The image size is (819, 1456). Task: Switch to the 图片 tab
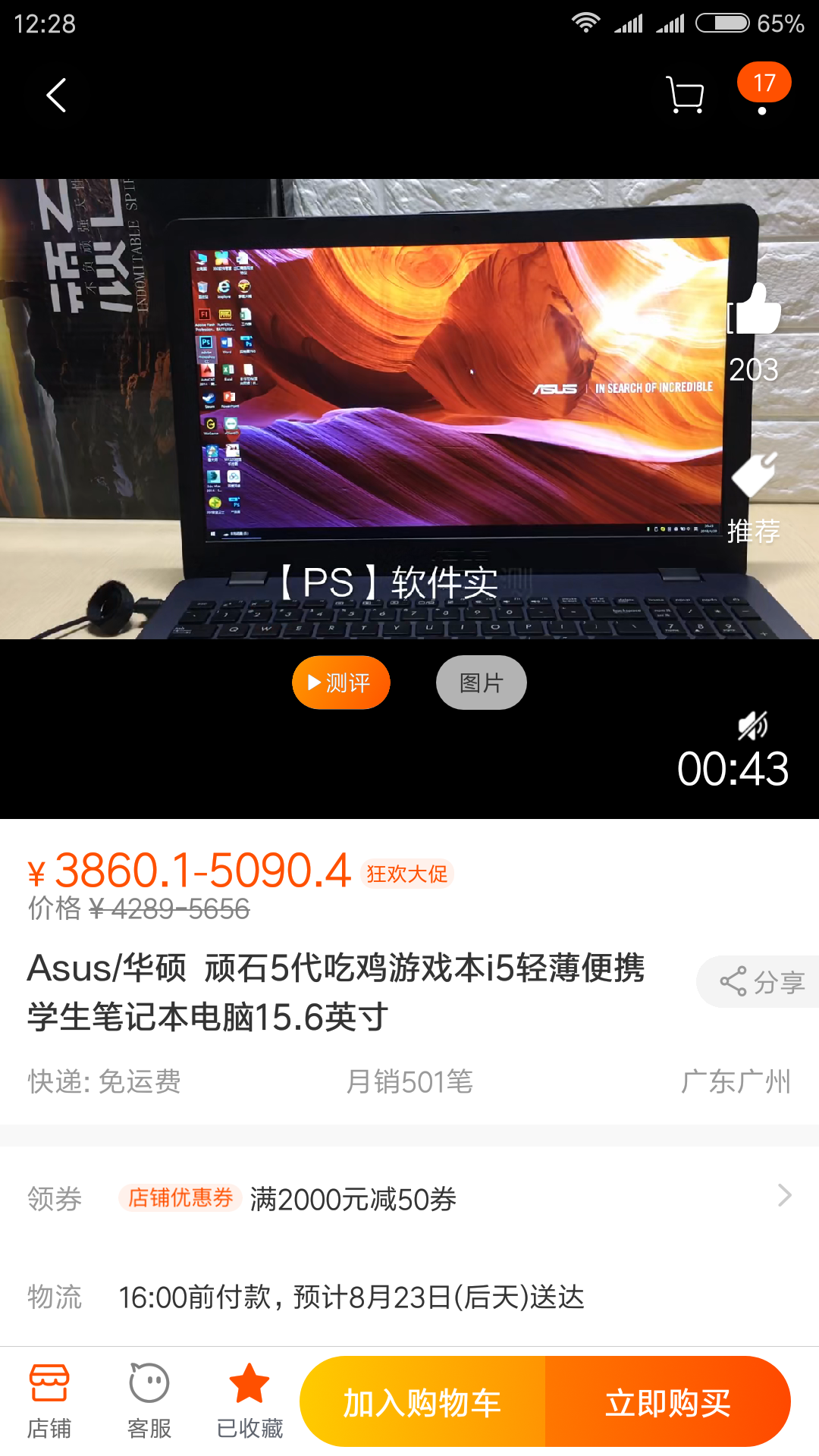(481, 682)
